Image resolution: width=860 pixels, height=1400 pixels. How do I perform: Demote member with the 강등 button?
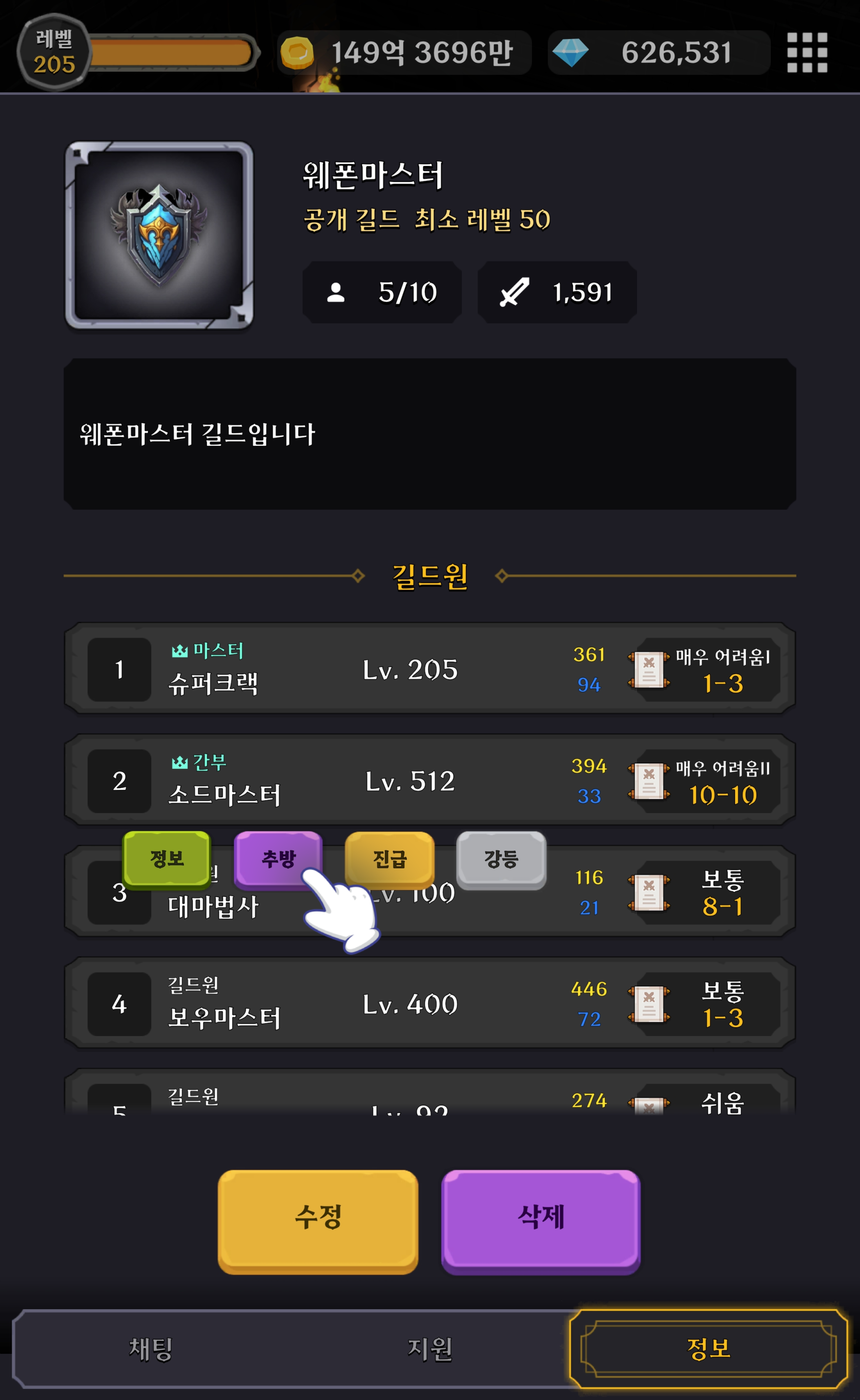point(501,859)
